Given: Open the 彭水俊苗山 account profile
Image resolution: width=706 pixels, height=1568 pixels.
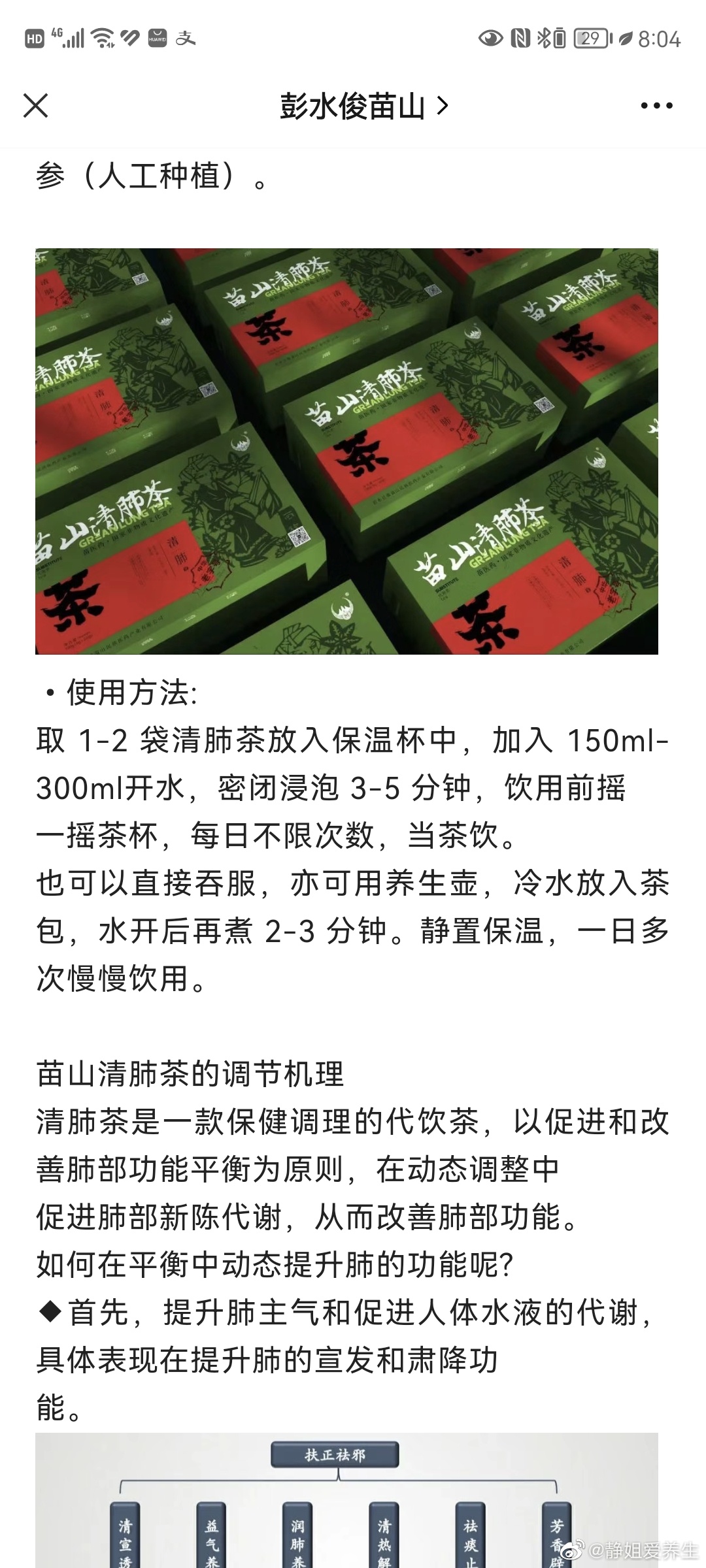Looking at the screenshot, I should pos(363,106).
